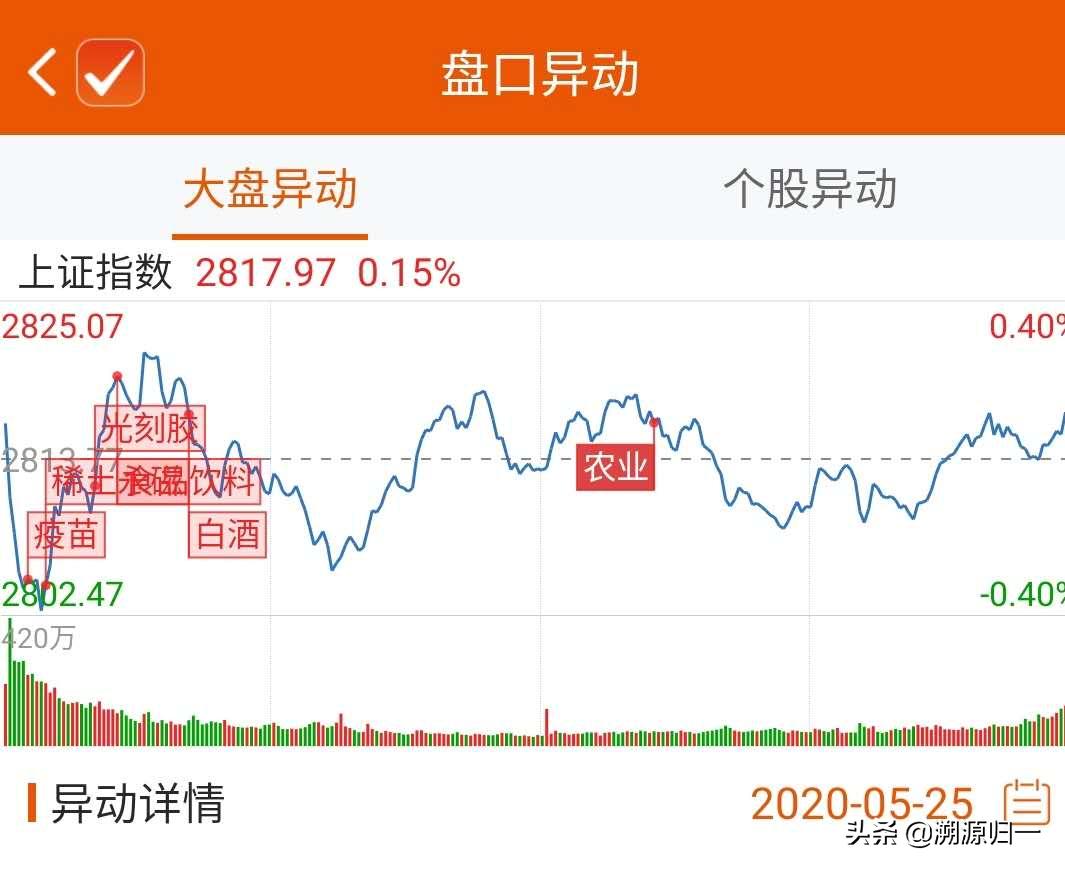Tap the 疫苗 marker on the chart
The image size is (1065, 871).
(66, 535)
